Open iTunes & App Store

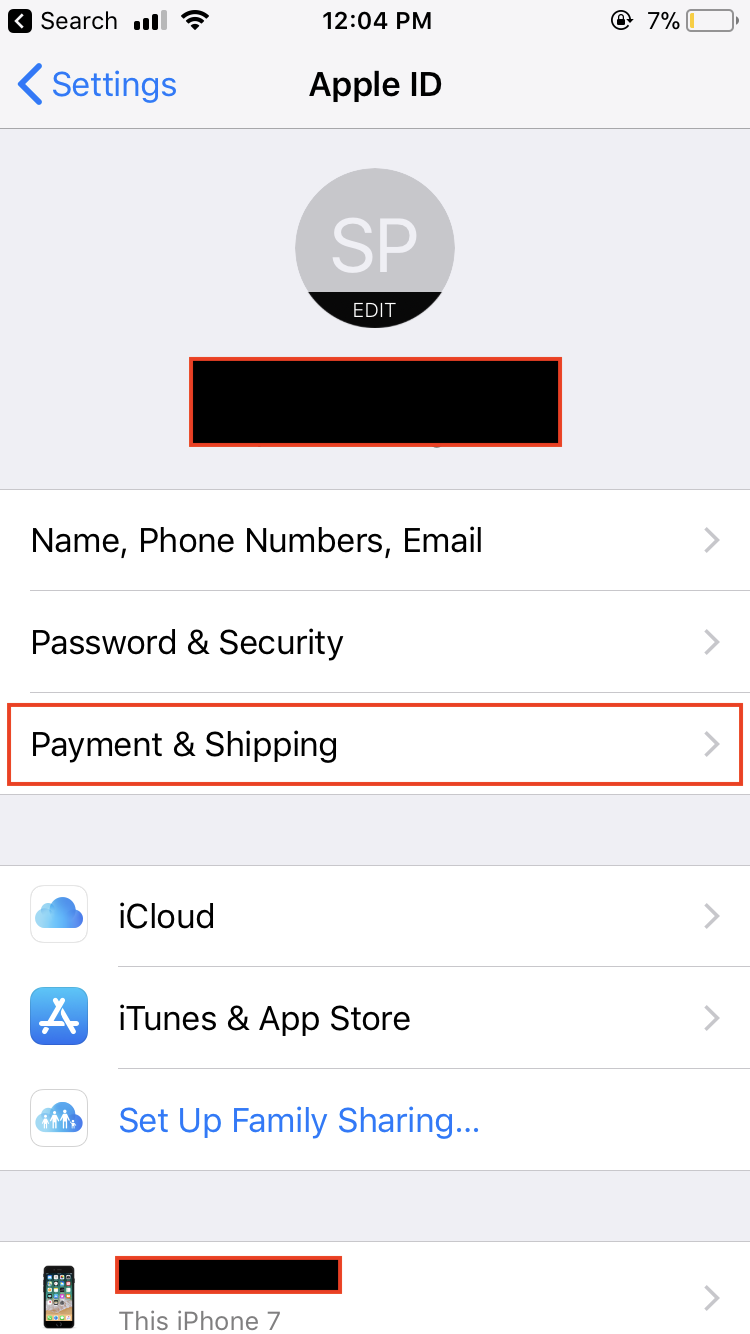pyautogui.click(x=375, y=1018)
